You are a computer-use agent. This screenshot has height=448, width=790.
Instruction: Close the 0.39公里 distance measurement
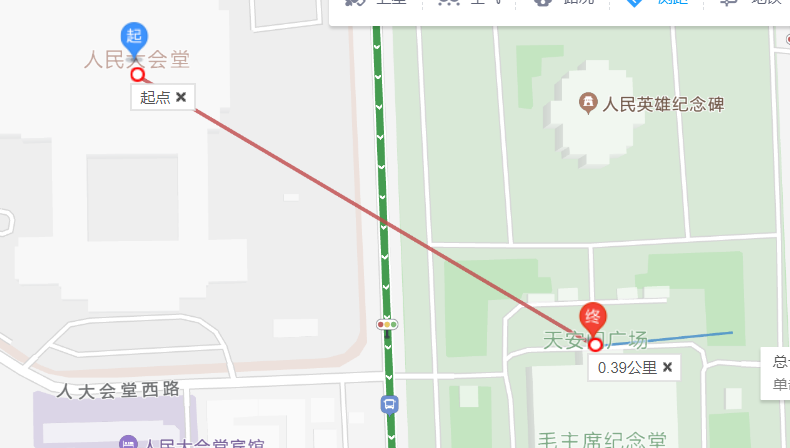(667, 367)
